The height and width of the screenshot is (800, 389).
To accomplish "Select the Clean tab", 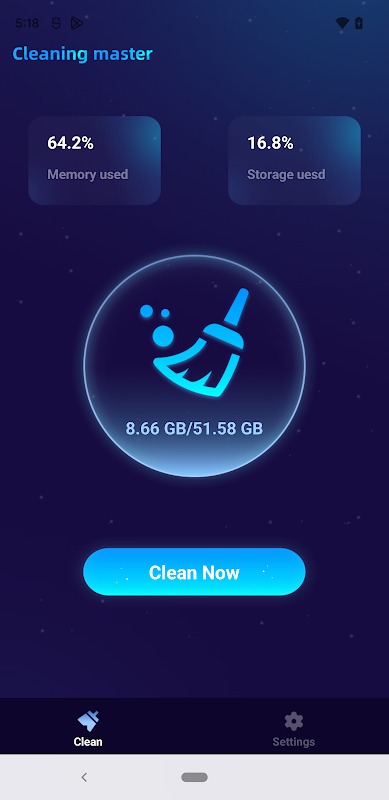I will tap(88, 729).
